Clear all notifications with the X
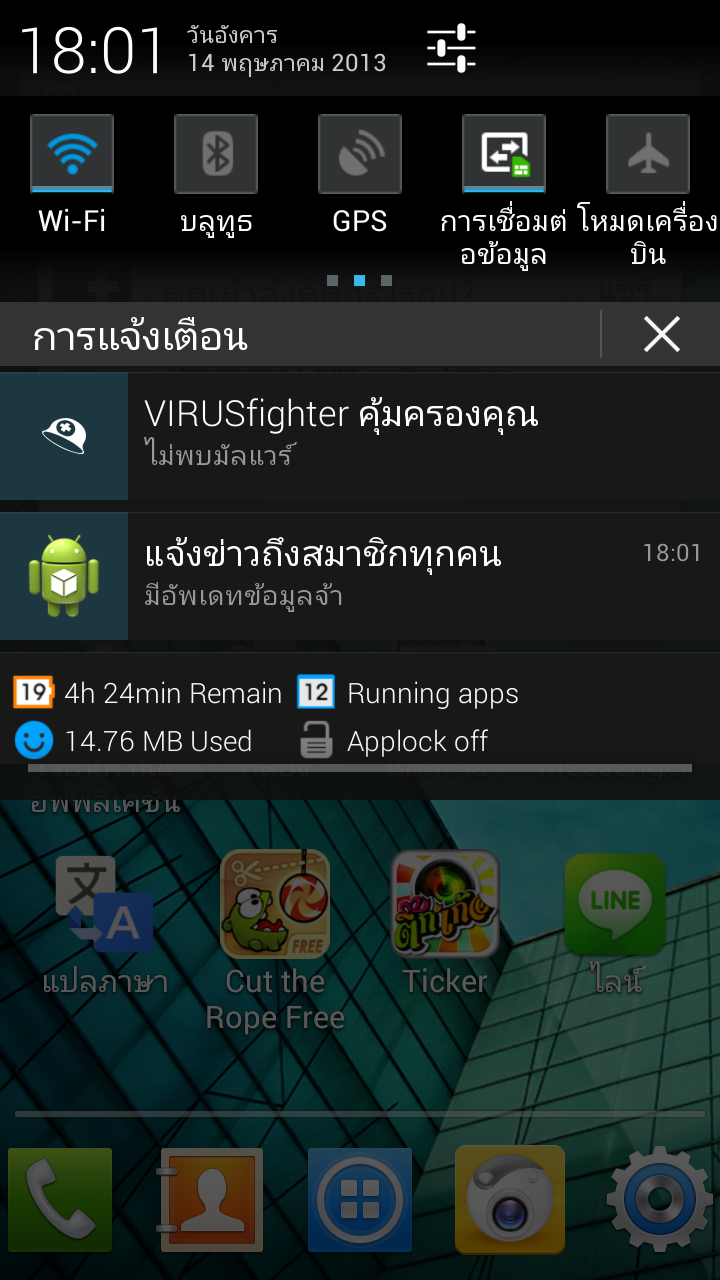Image resolution: width=720 pixels, height=1280 pixels. pos(662,335)
